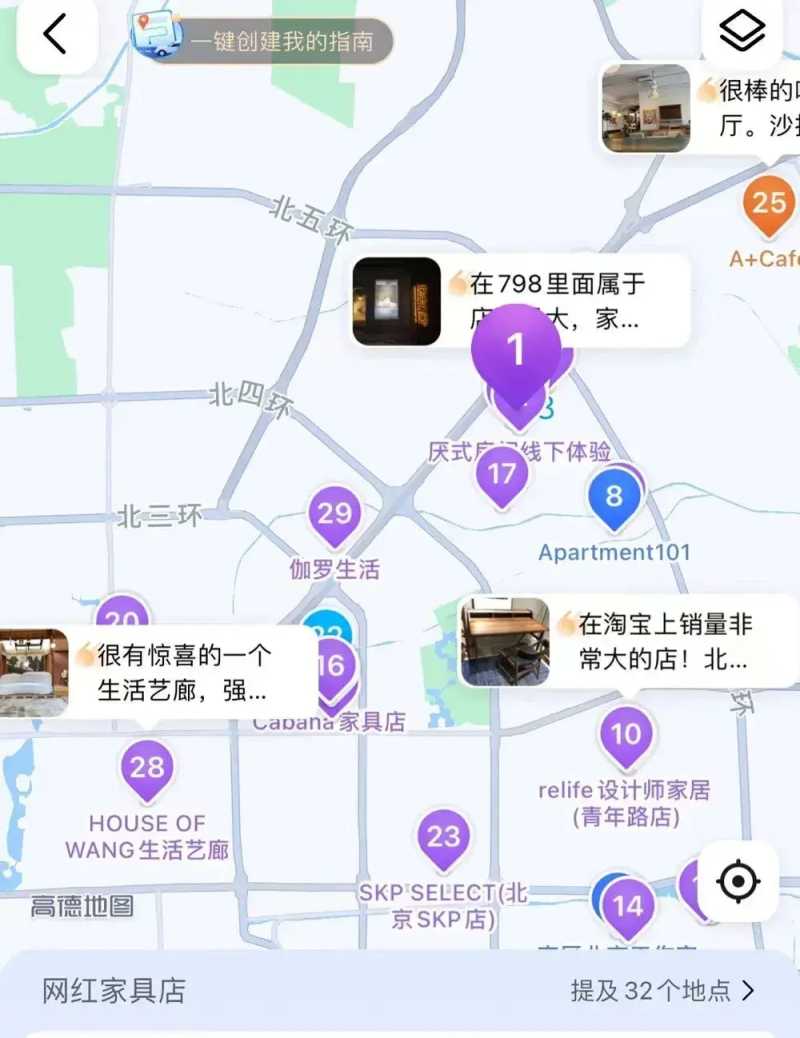Viewport: 800px width, 1038px height.
Task: Select pin 10 relife 设计师家居
Action: [625, 736]
